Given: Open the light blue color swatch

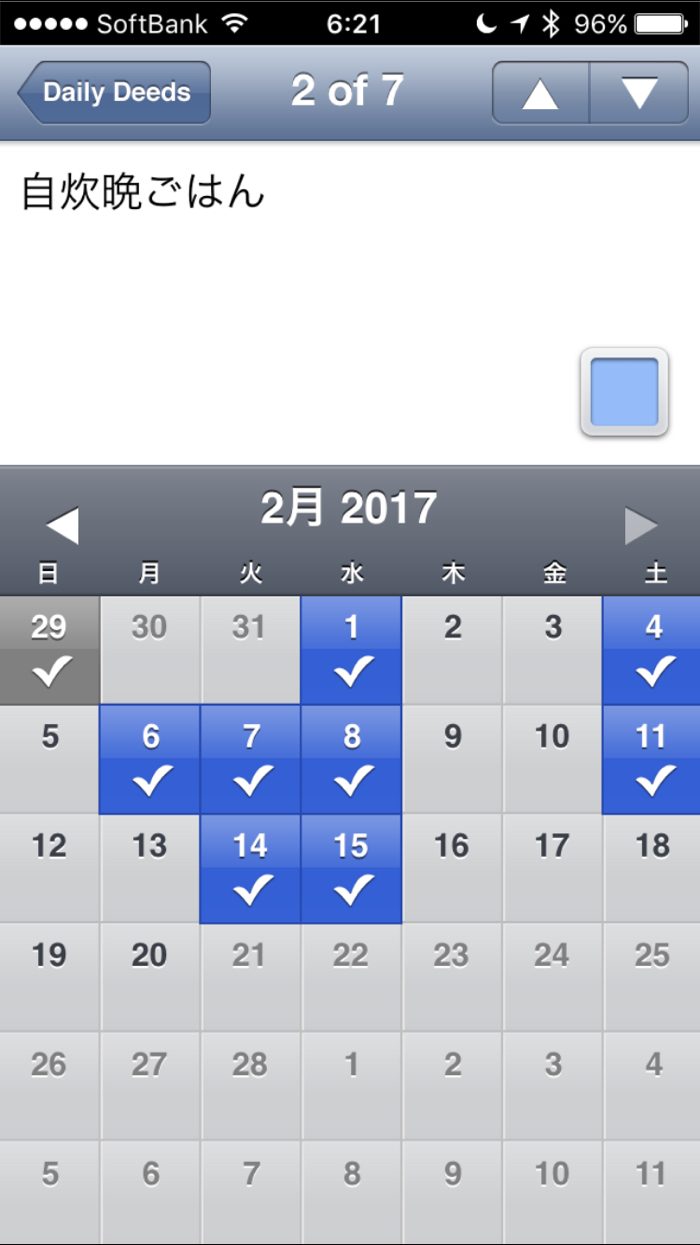Looking at the screenshot, I should pos(624,392).
